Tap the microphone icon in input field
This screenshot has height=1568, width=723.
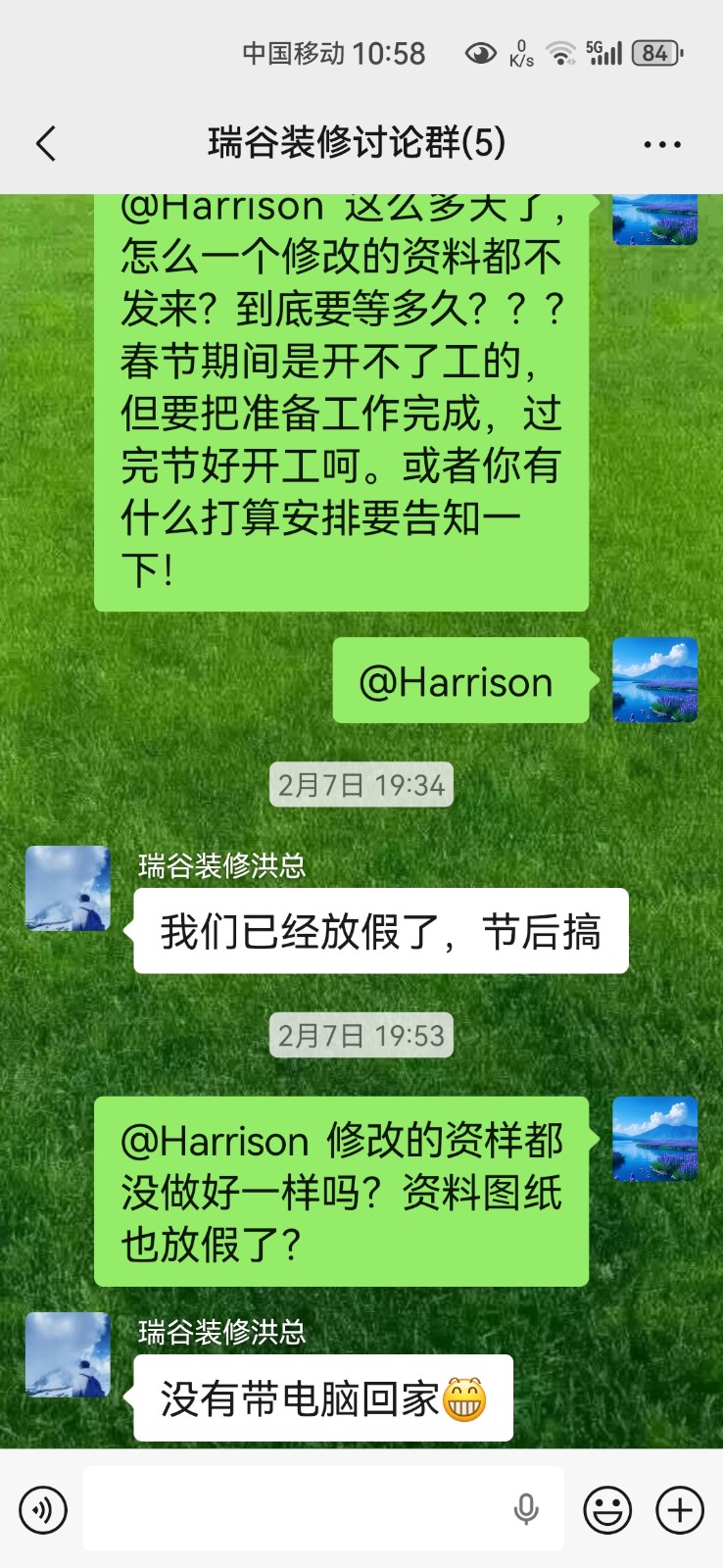pos(526,1509)
